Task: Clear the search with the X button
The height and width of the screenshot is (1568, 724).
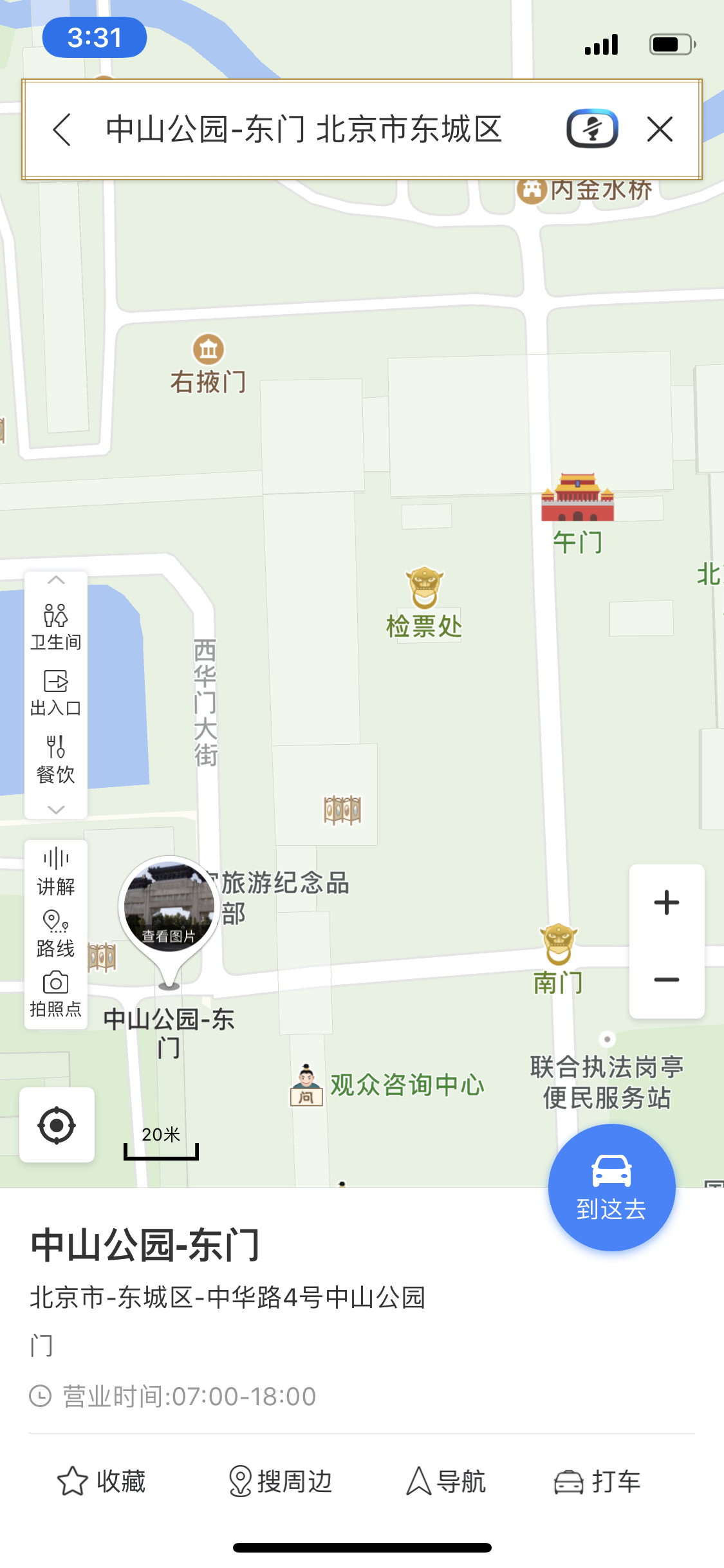Action: 660,129
